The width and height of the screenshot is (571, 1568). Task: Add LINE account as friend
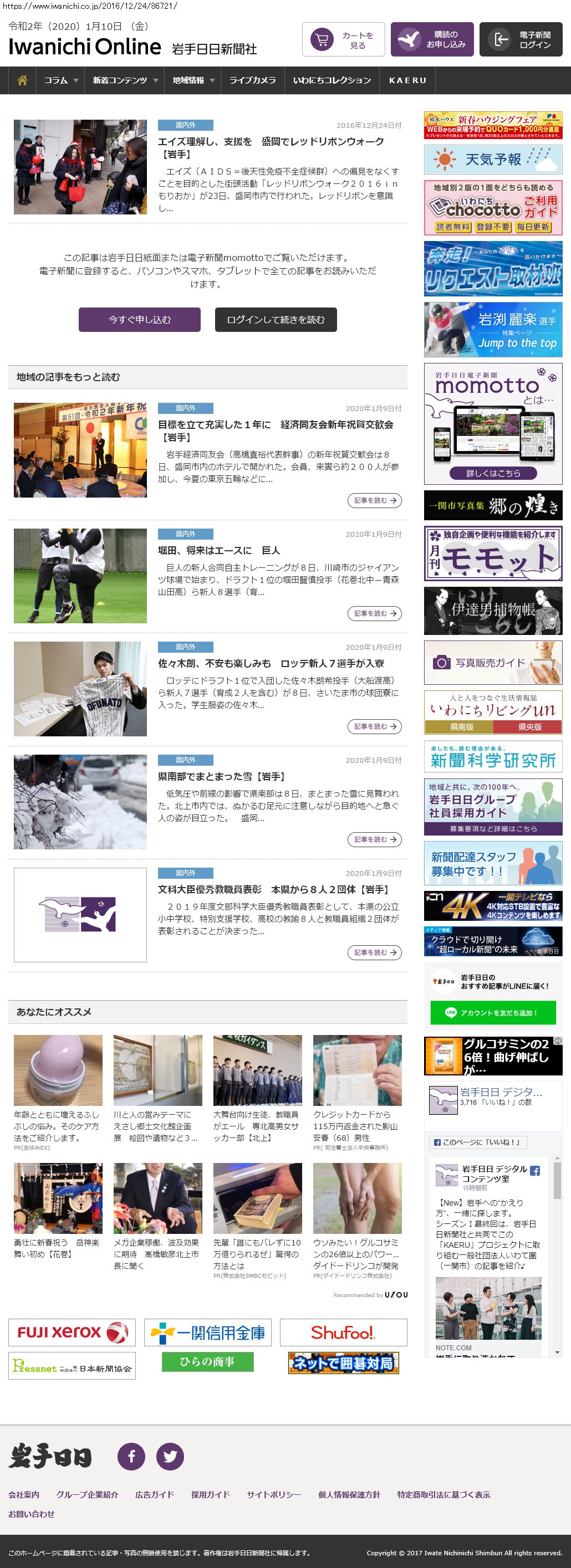click(492, 1013)
